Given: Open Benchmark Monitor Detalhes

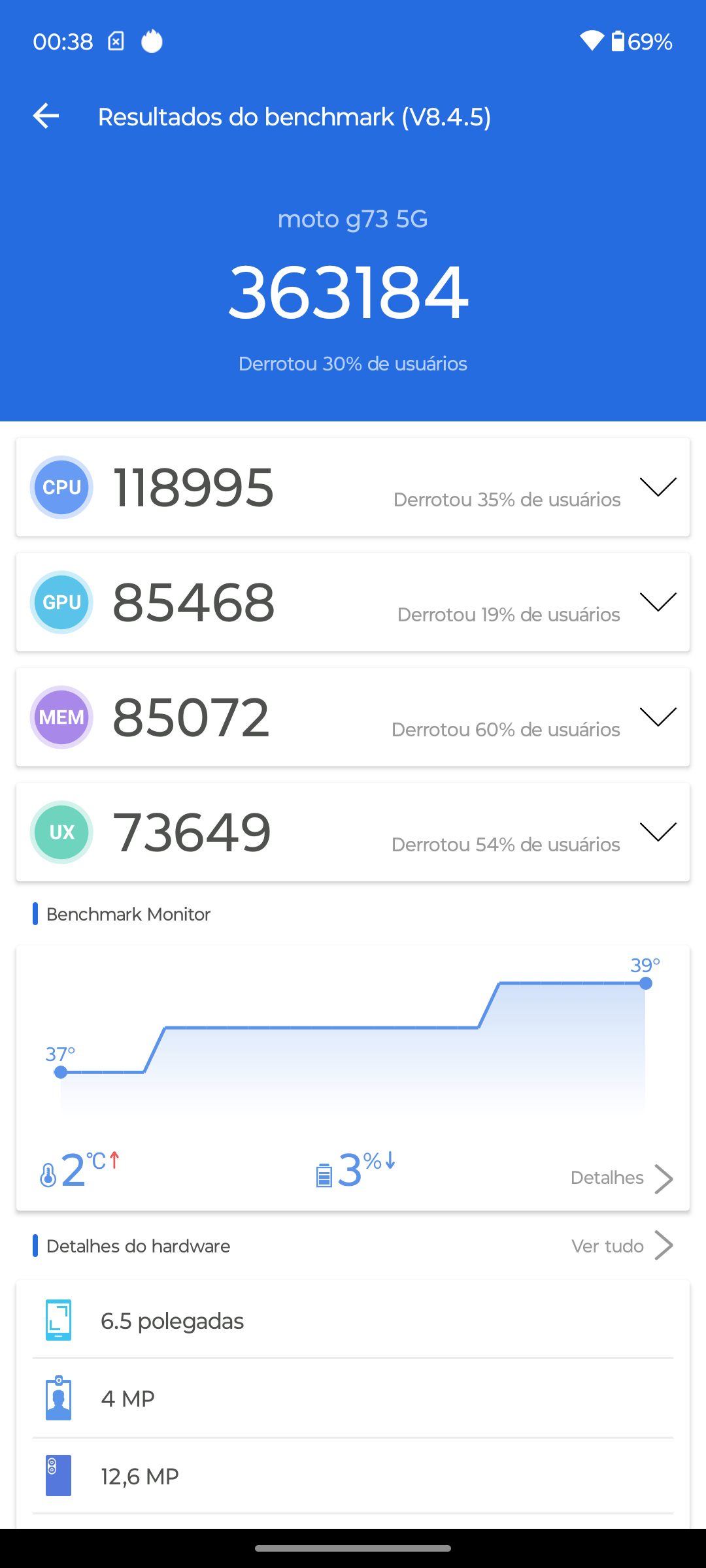Looking at the screenshot, I should click(x=621, y=1178).
